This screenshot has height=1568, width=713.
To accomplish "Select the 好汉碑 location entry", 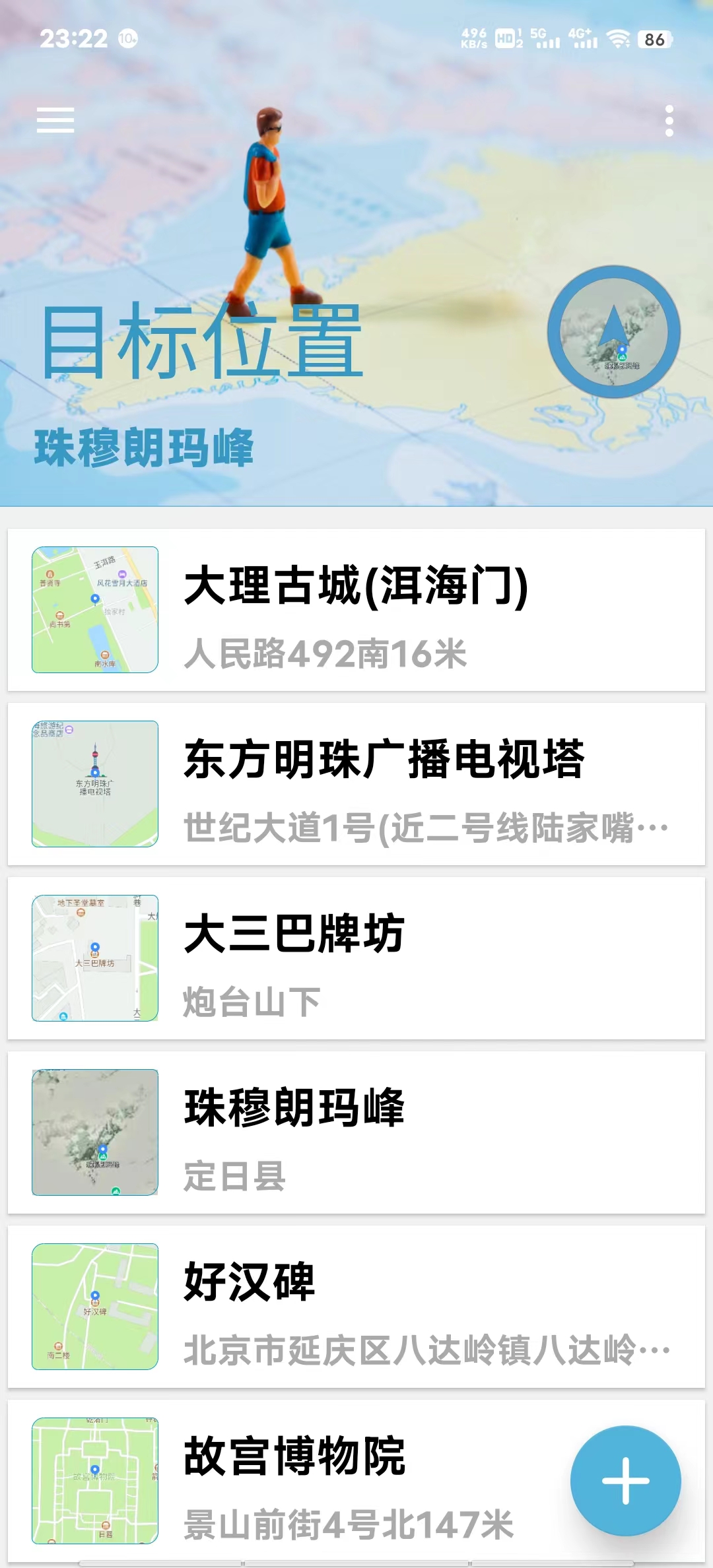I will tap(356, 1310).
